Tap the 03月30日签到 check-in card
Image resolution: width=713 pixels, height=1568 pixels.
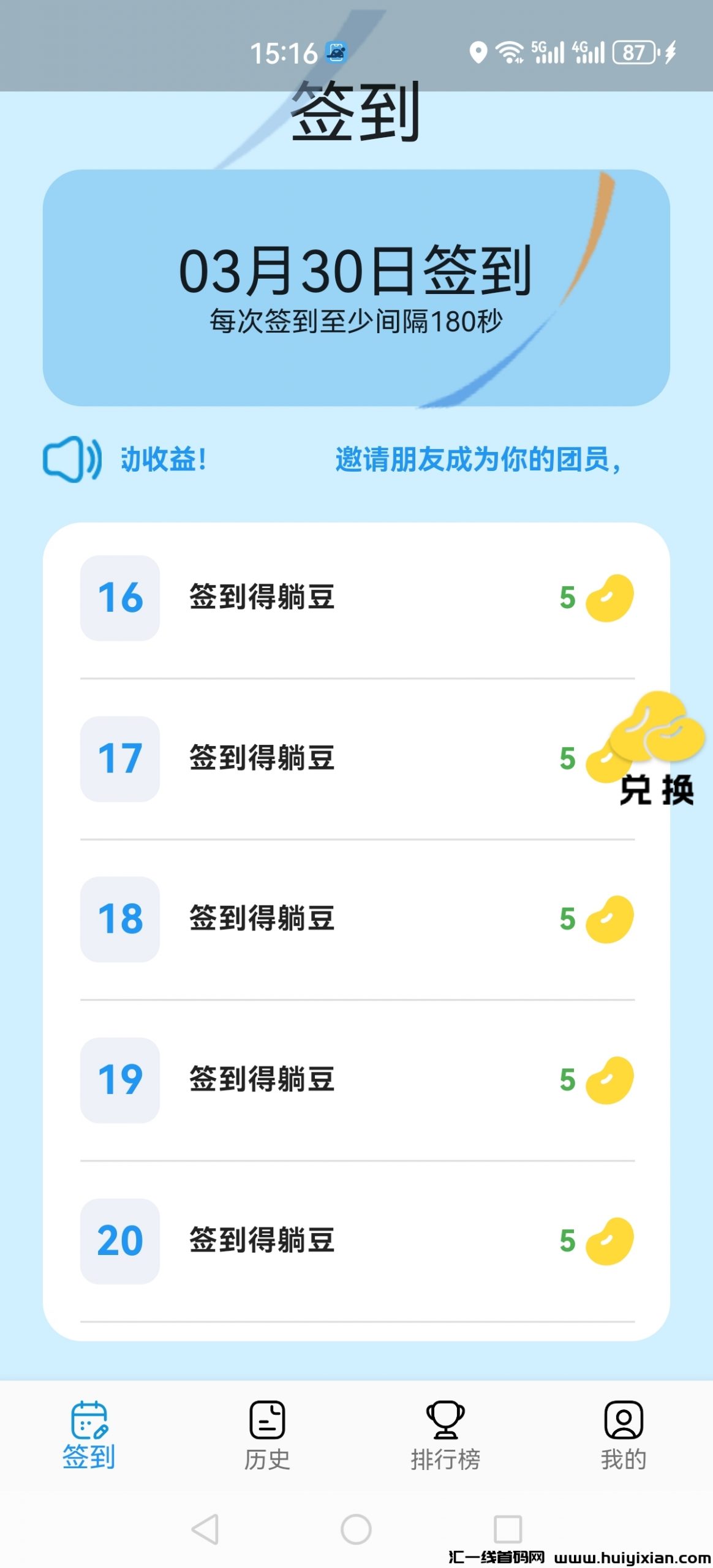click(x=356, y=287)
